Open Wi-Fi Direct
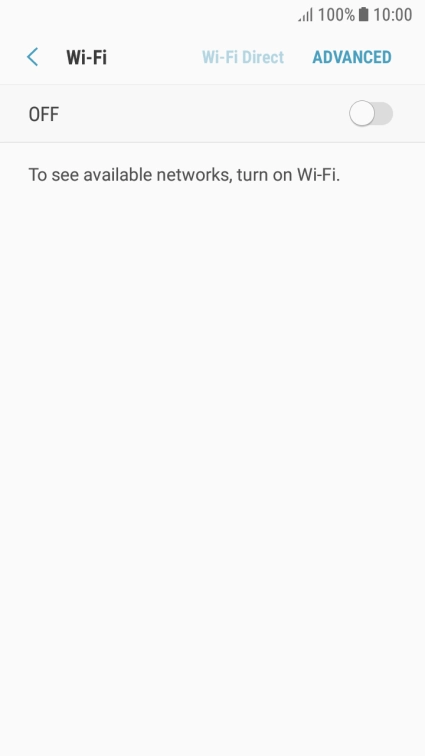The height and width of the screenshot is (756, 425). (x=243, y=57)
